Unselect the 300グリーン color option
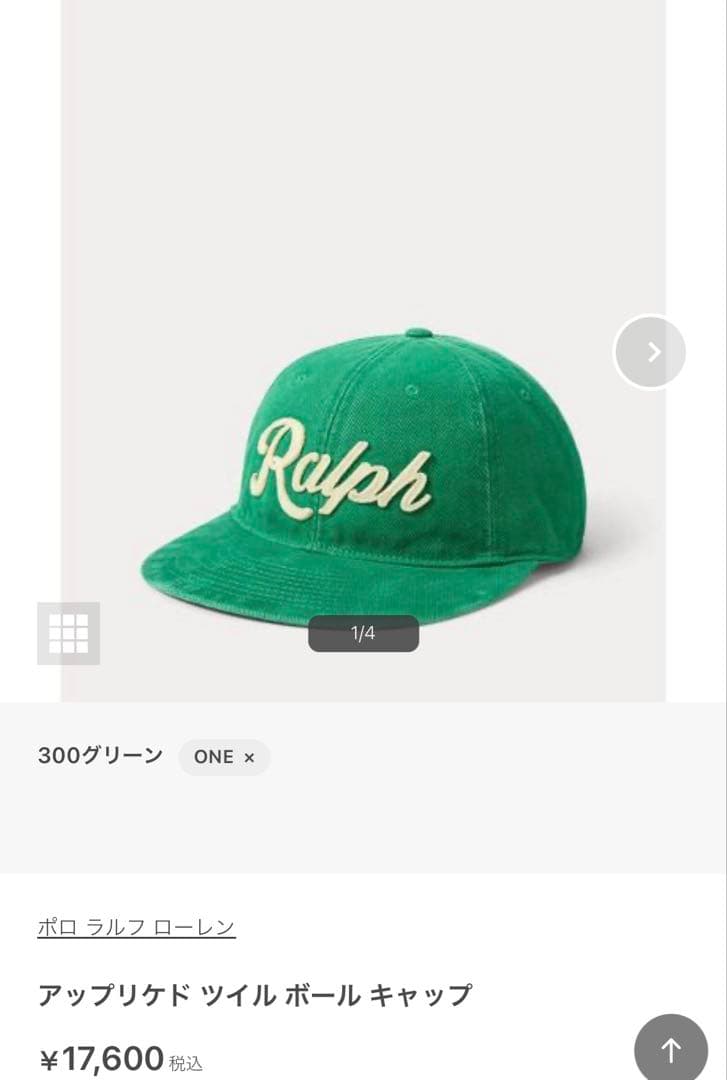The image size is (727, 1080). click(100, 756)
